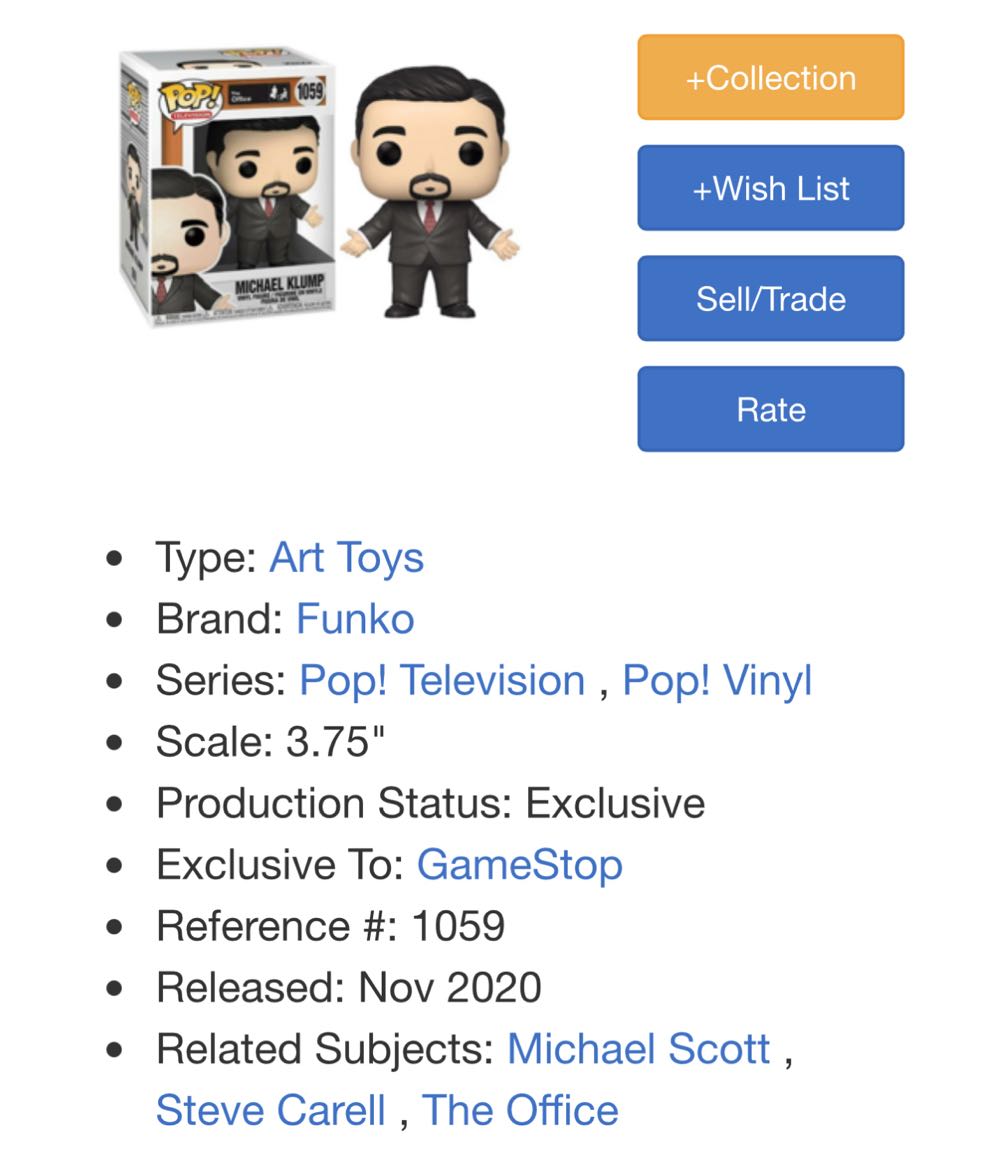Add this Pop to your Wish List

[770, 188]
